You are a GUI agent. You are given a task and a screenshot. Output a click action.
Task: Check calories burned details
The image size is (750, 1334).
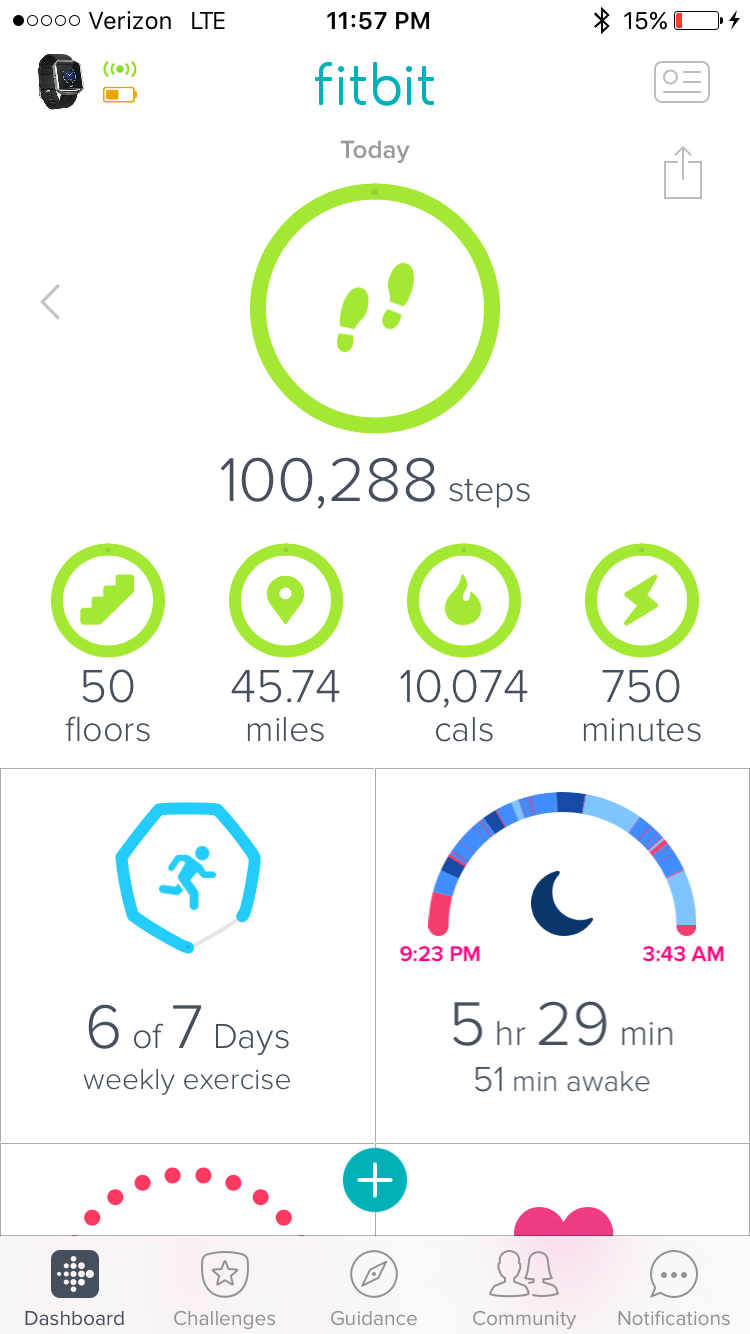tap(464, 600)
